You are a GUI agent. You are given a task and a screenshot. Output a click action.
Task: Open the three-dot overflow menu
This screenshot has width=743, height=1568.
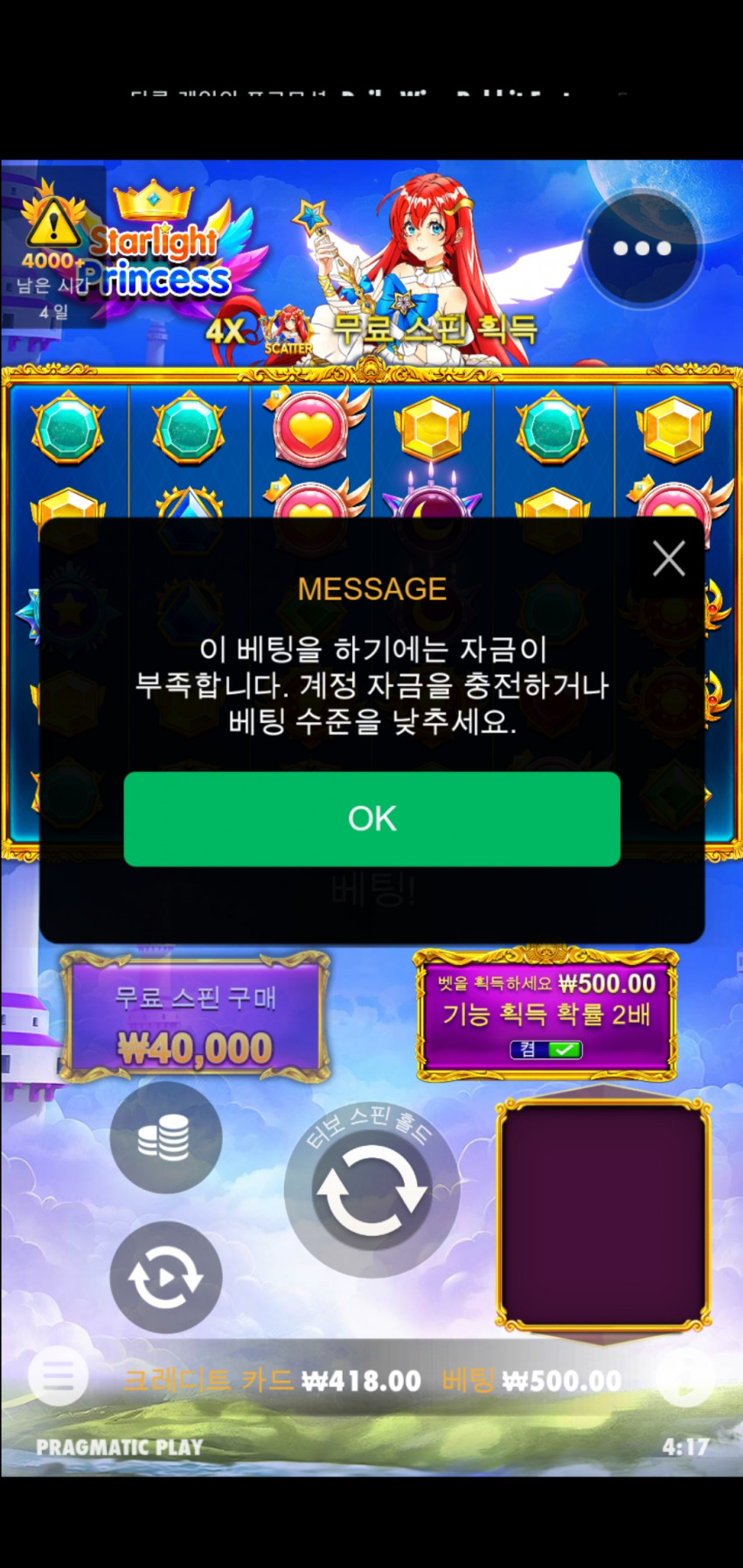point(642,248)
